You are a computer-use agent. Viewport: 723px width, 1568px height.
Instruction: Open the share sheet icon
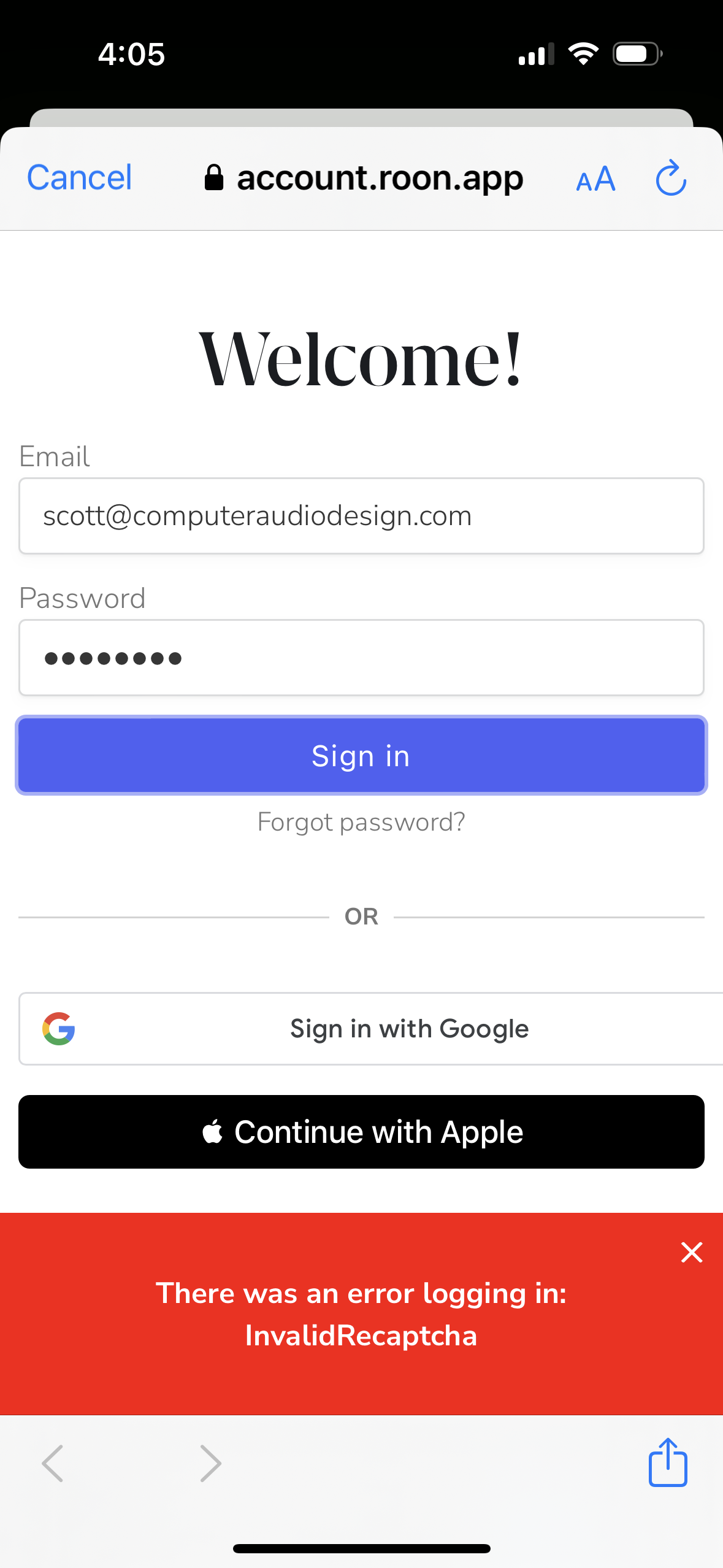click(668, 1462)
